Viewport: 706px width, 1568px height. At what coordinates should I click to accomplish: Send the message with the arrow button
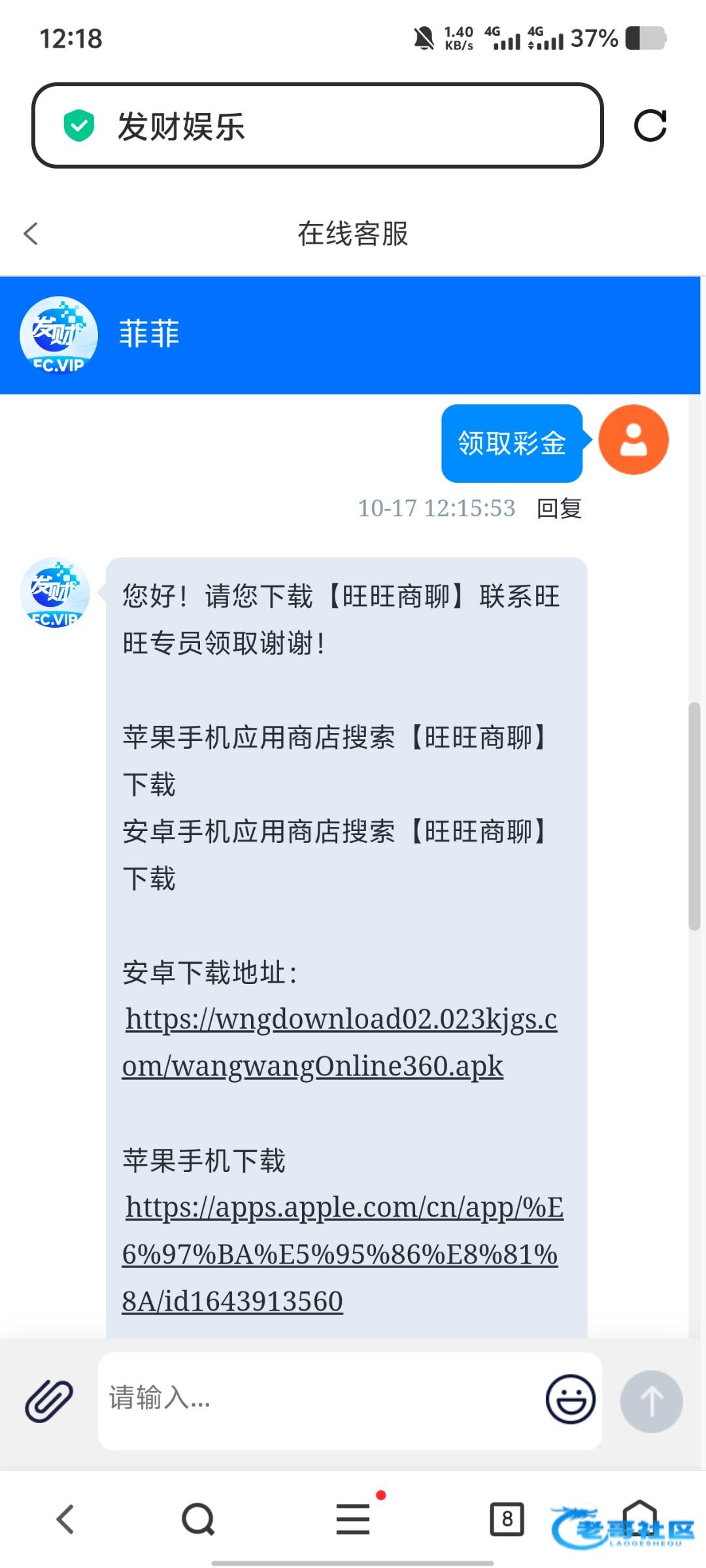coord(651,1401)
